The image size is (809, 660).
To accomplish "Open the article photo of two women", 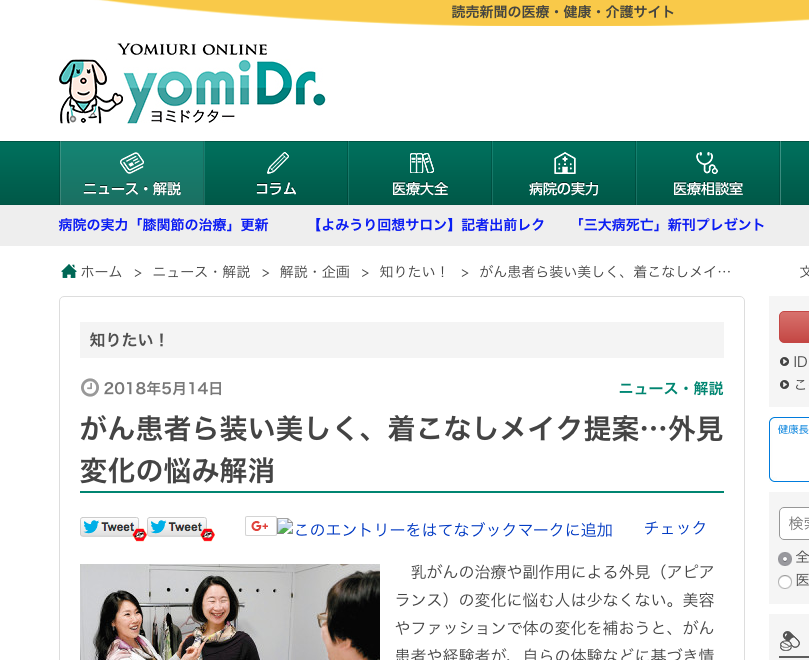I will [229, 612].
